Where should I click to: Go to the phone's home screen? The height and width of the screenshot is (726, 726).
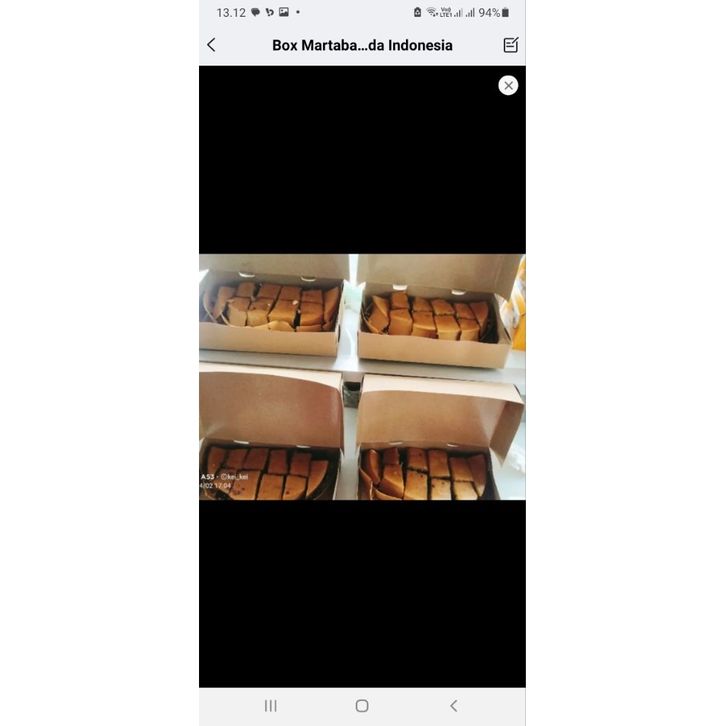pos(362,706)
